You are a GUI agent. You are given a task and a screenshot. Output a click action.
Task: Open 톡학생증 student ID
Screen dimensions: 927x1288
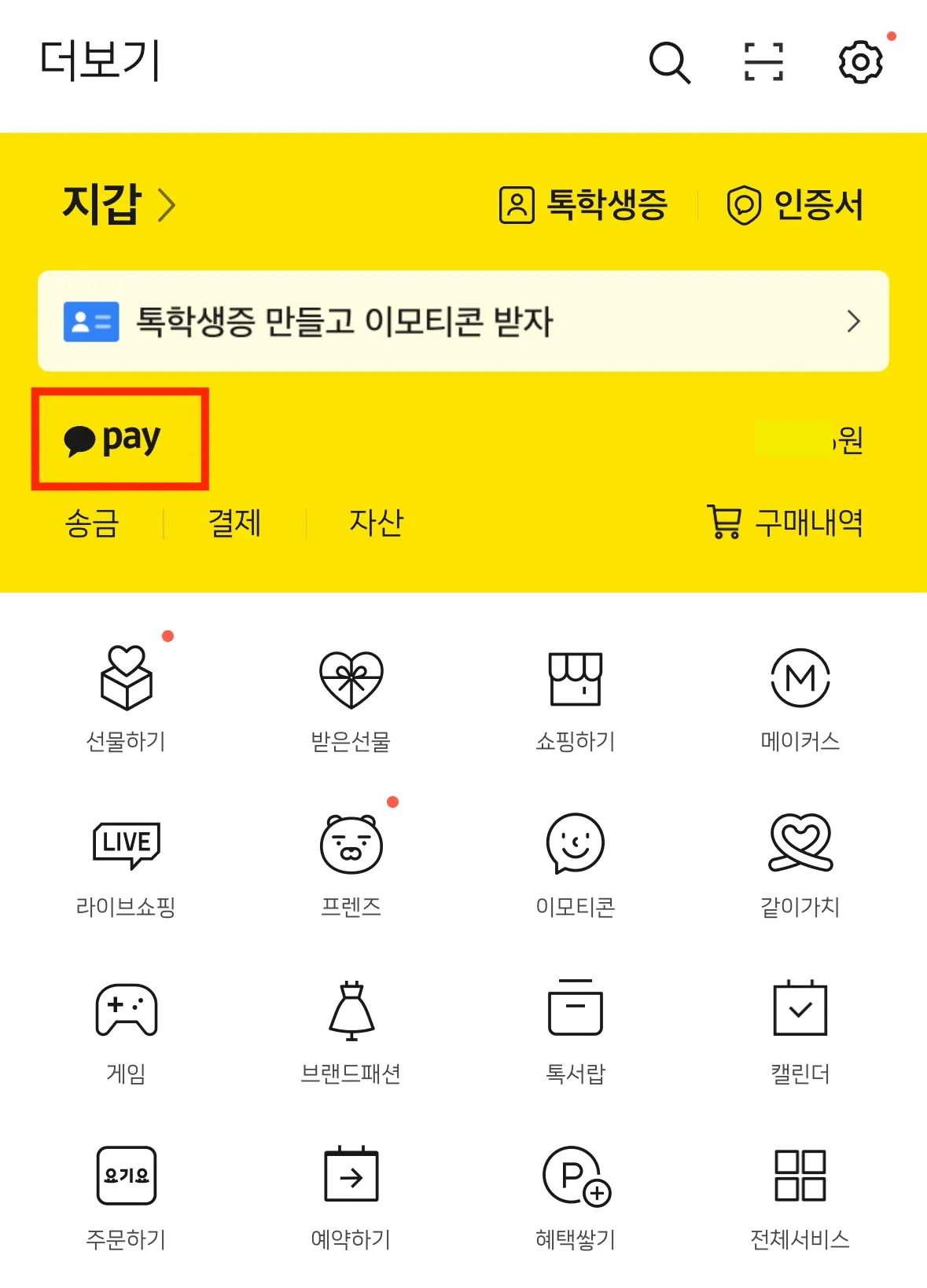[583, 205]
